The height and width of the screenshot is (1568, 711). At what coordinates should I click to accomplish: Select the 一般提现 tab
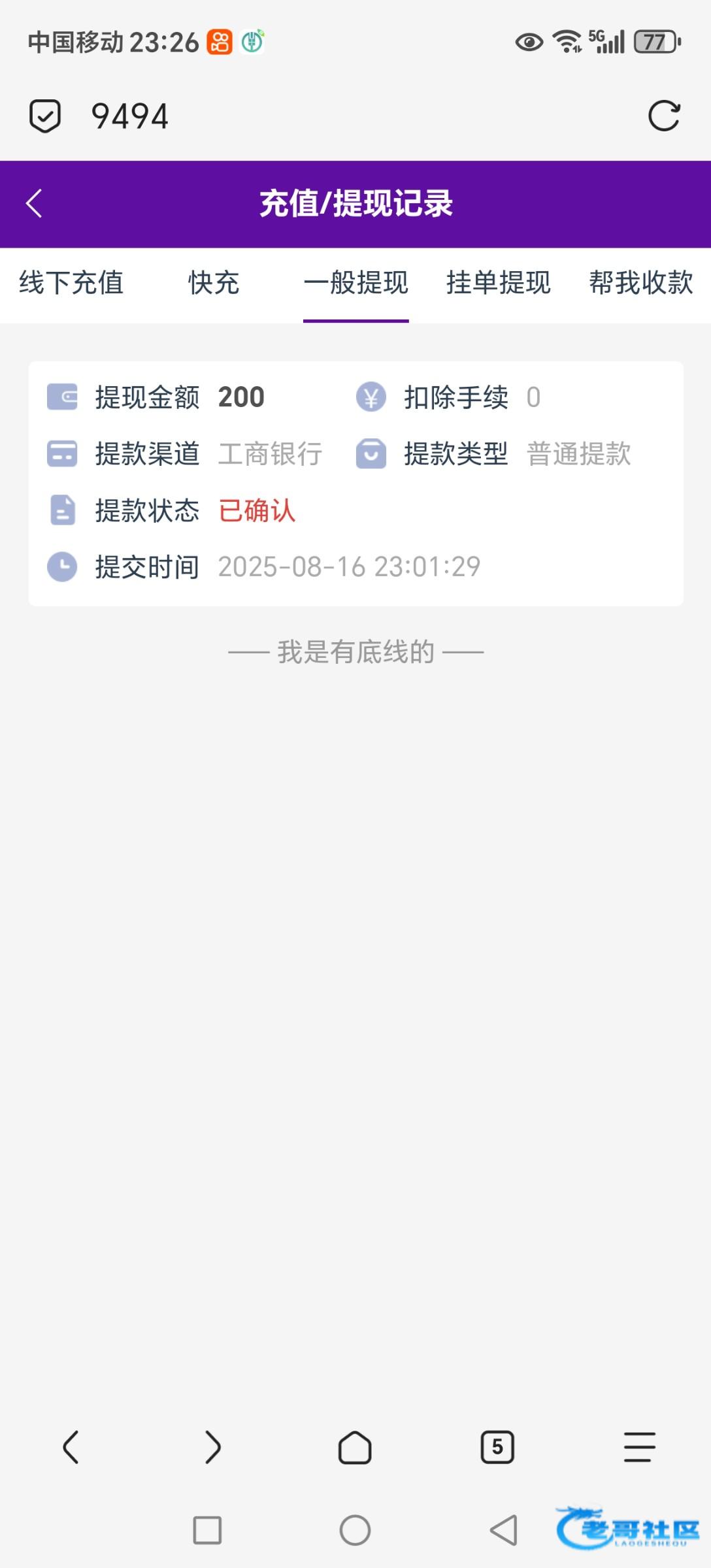356,283
